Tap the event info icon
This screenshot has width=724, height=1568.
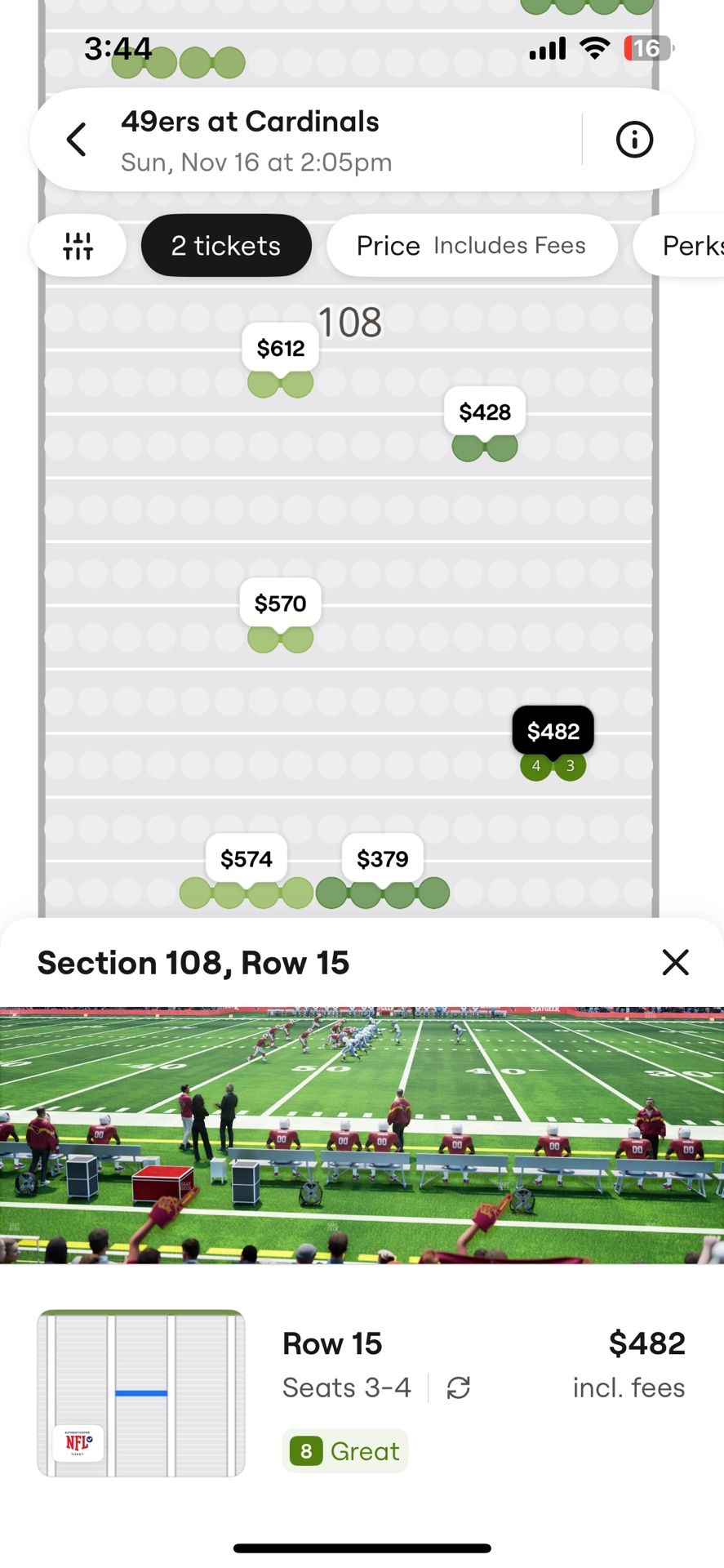pyautogui.click(x=634, y=139)
